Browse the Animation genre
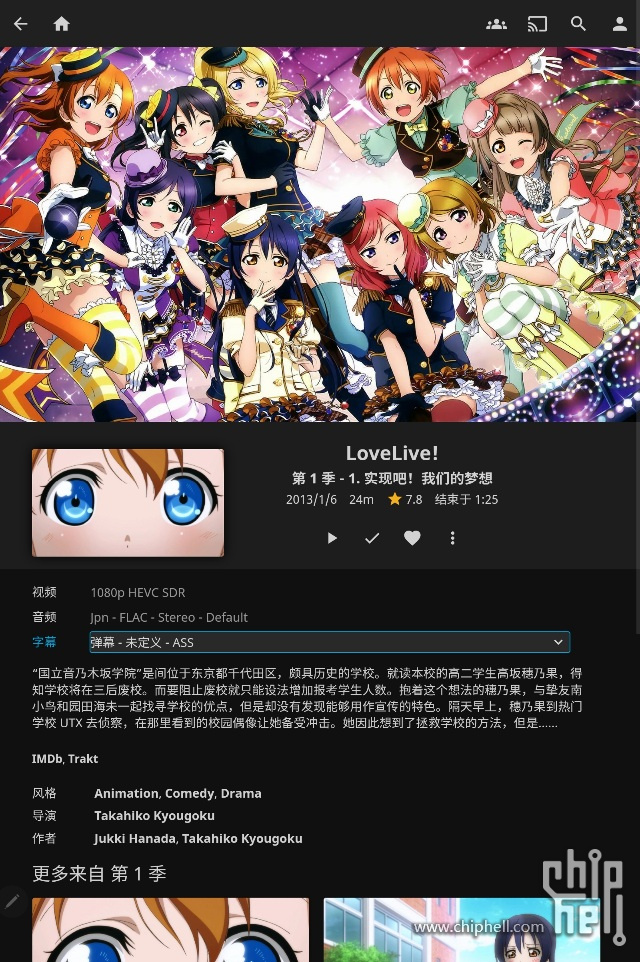This screenshot has width=640, height=962. point(126,793)
